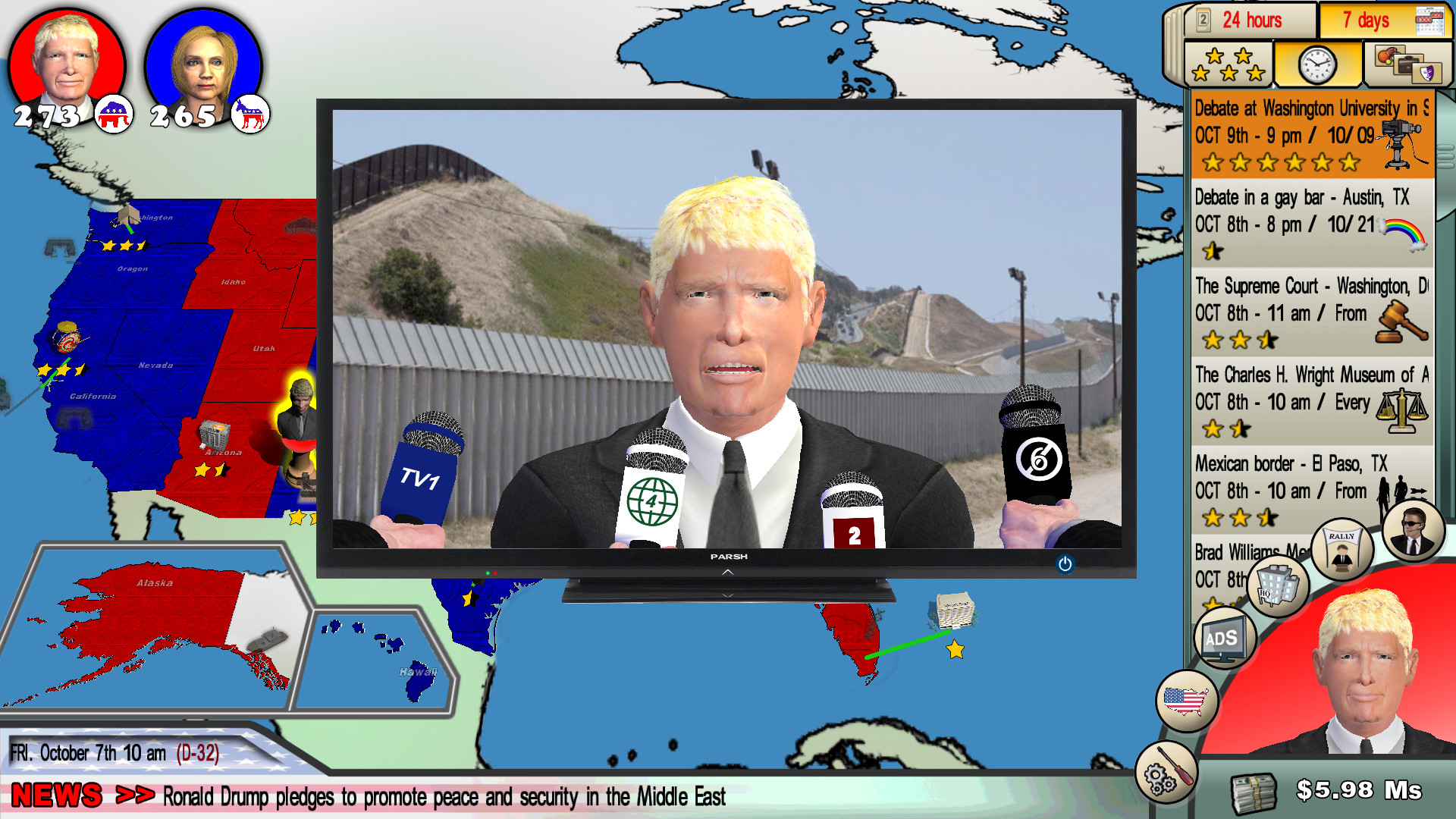
Task: Open the Charles H. Wright Museum event
Action: pyautogui.click(x=1312, y=401)
